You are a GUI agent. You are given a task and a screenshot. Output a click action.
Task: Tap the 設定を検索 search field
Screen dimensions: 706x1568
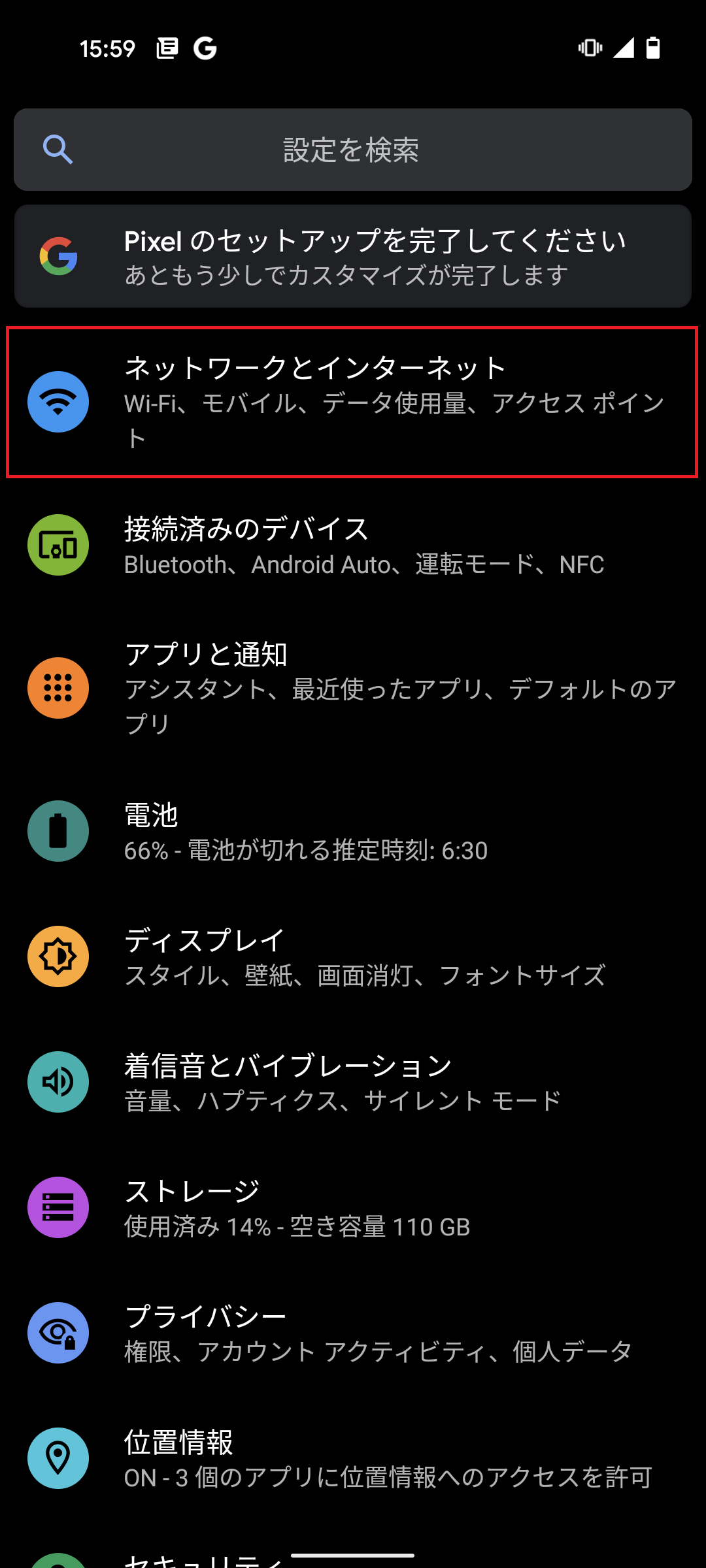[x=353, y=149]
